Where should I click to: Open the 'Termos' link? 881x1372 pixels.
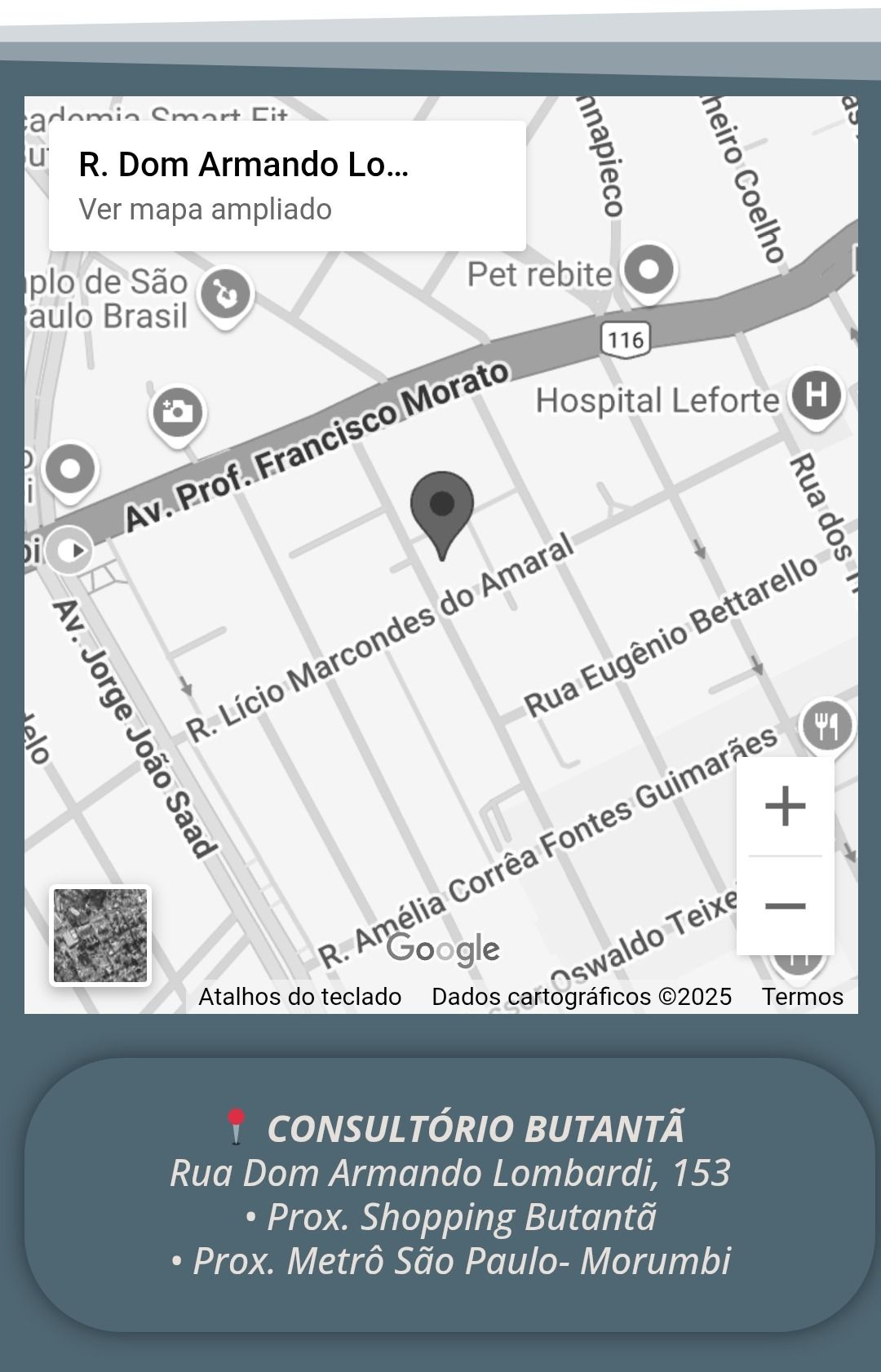pyautogui.click(x=803, y=996)
